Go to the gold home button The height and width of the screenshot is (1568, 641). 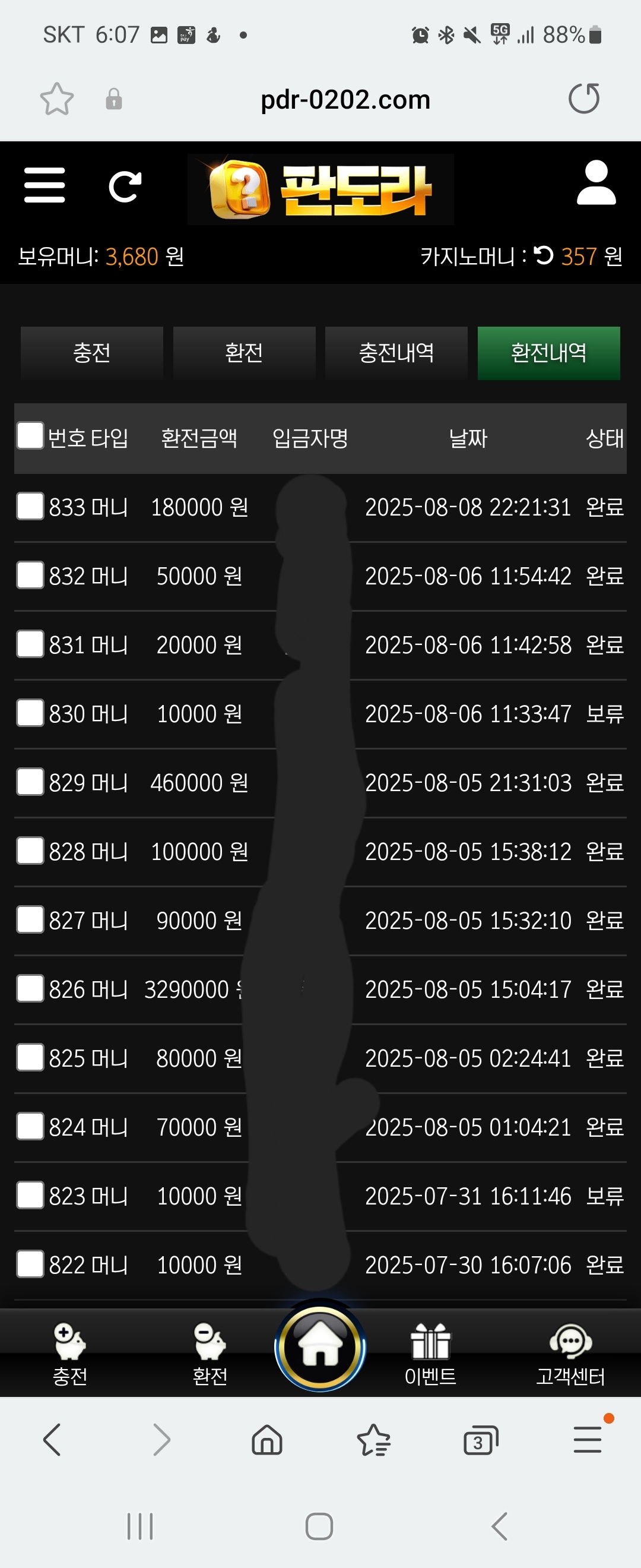pos(320,1346)
